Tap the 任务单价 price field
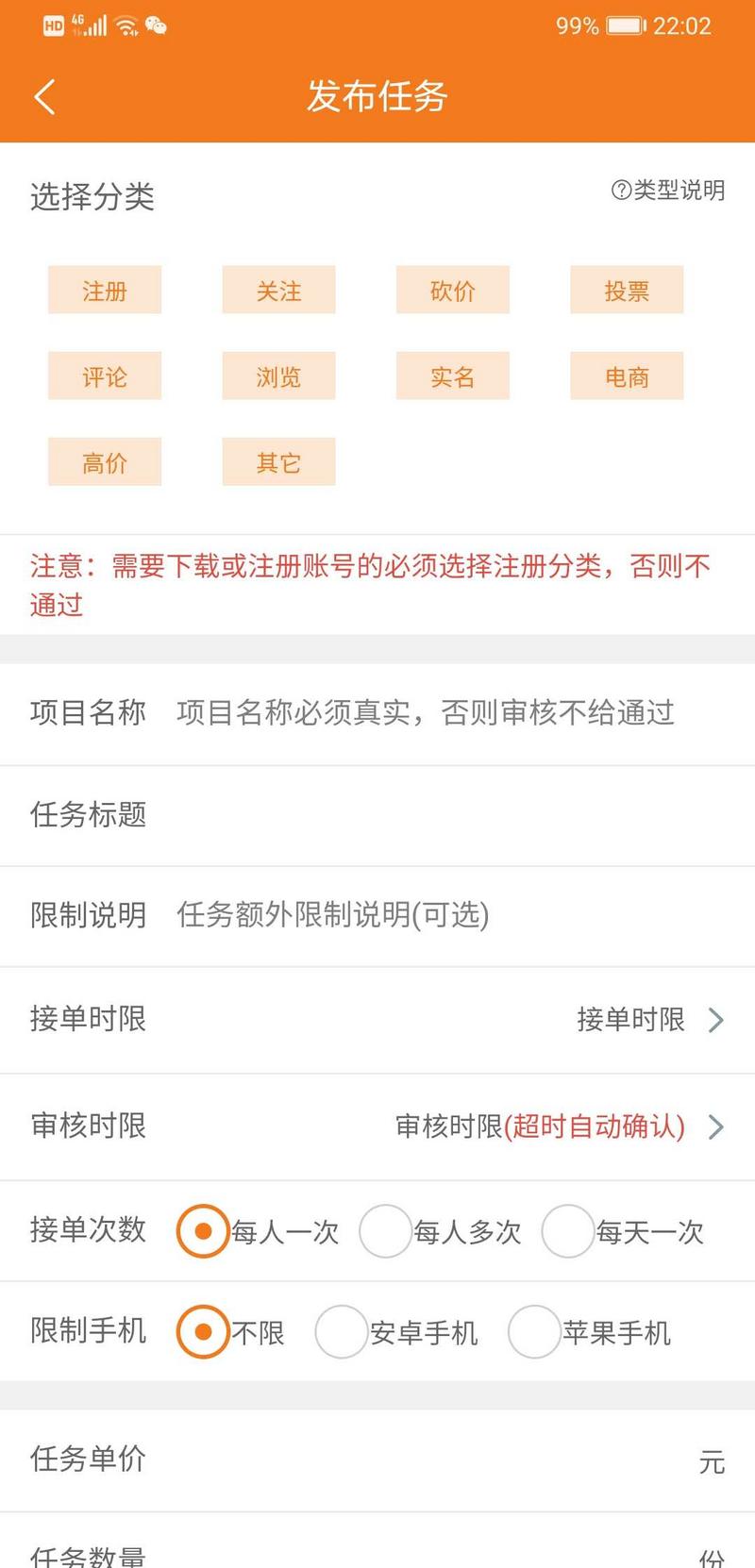 [425, 1460]
